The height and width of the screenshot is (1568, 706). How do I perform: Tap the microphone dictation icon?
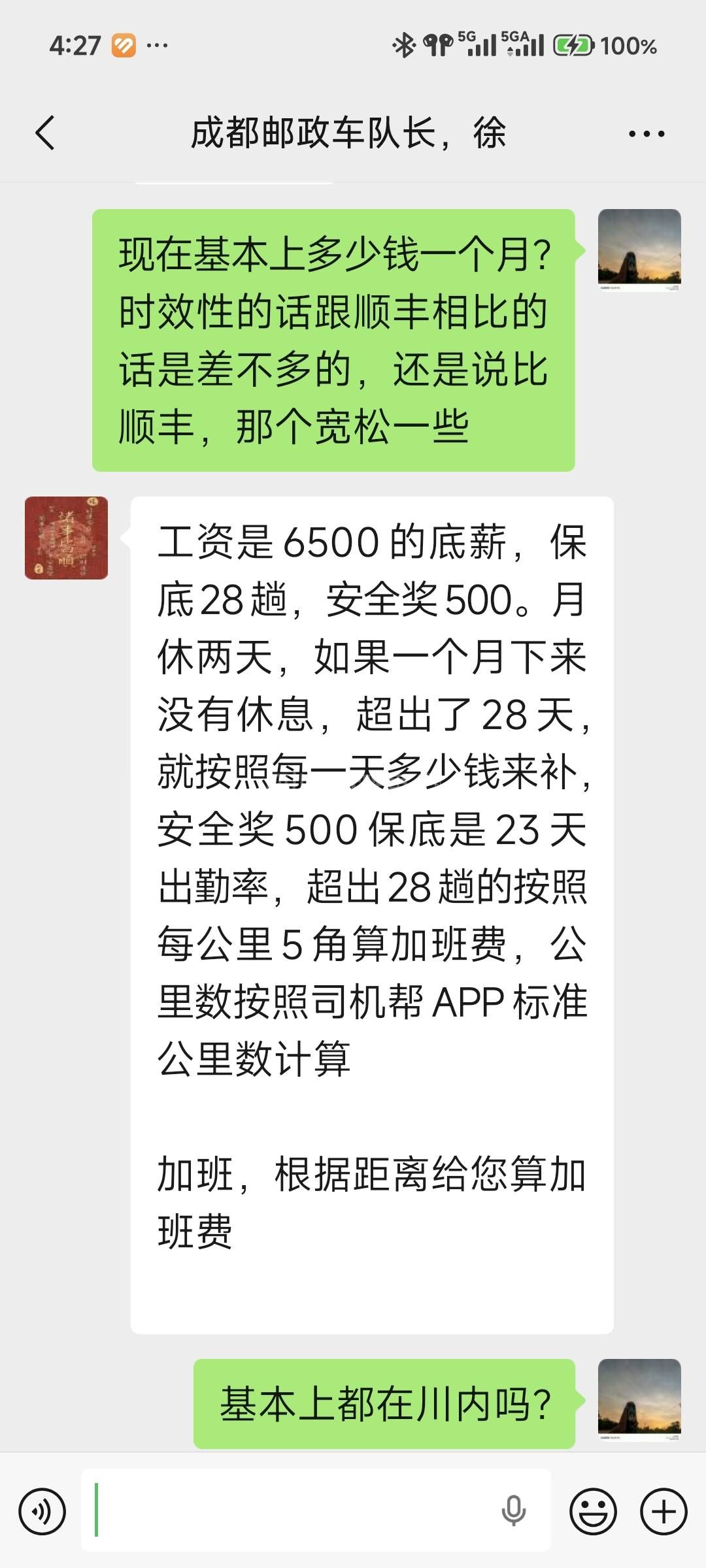pyautogui.click(x=513, y=1511)
